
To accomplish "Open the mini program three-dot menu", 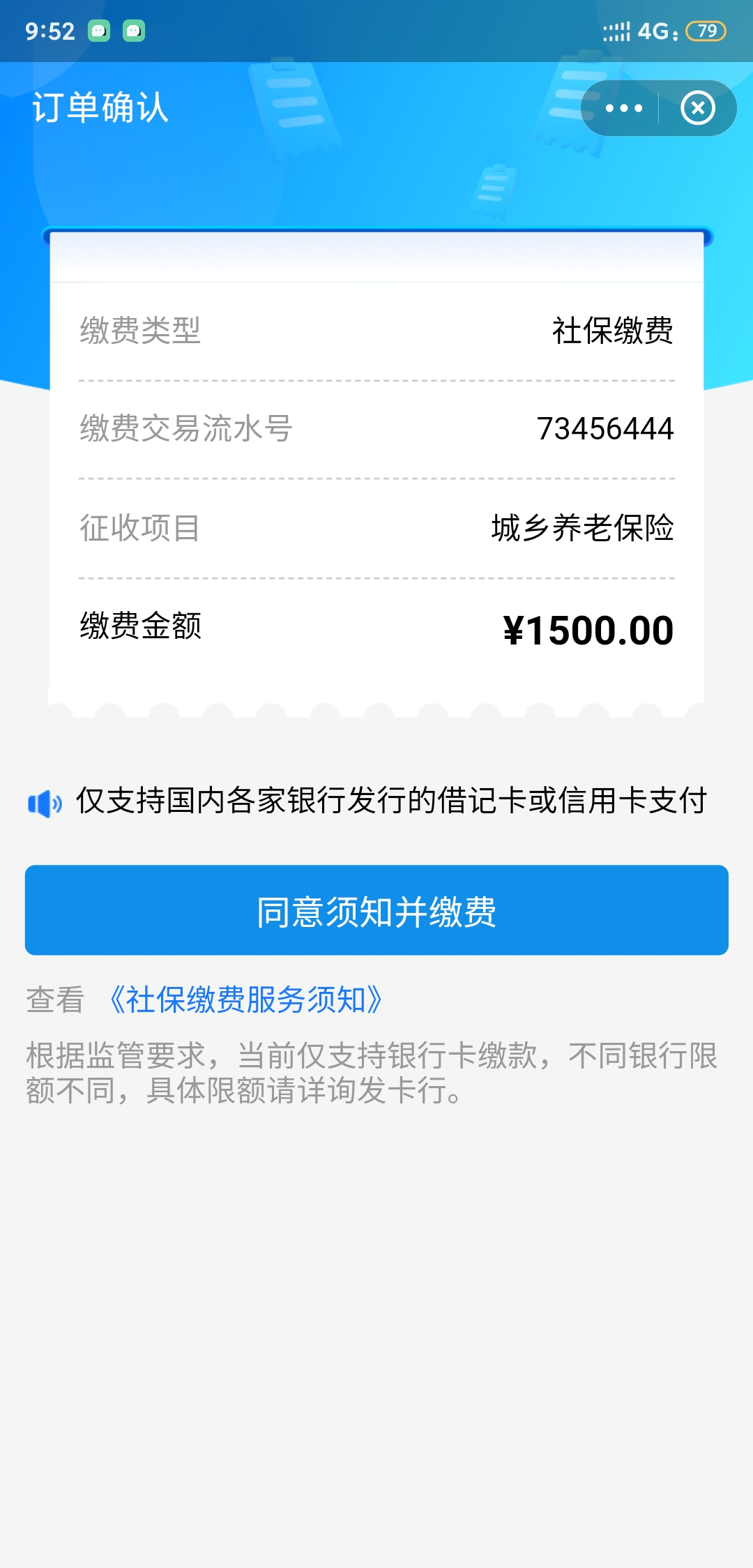I will point(623,108).
